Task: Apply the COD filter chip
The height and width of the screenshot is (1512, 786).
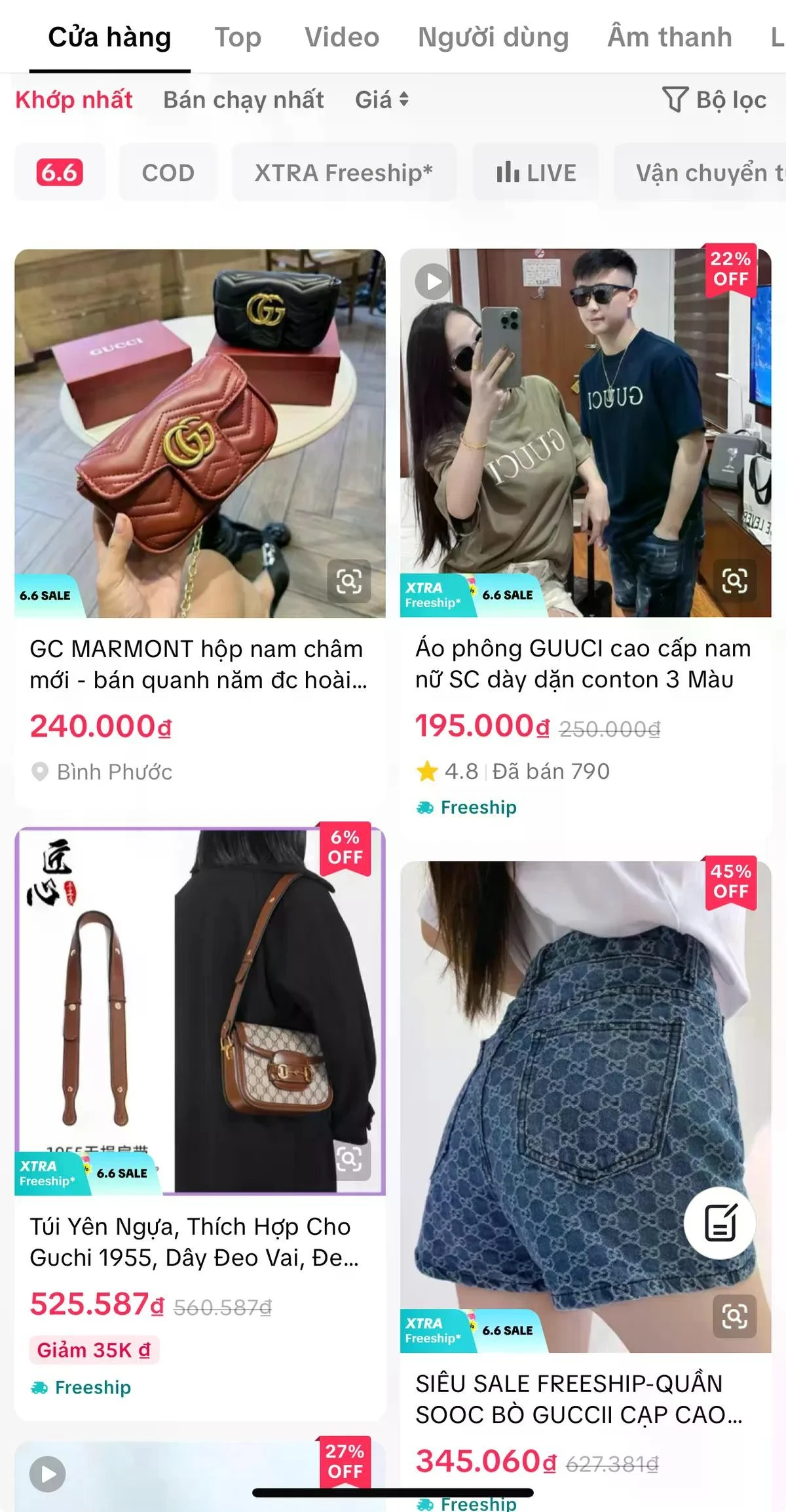Action: coord(168,172)
